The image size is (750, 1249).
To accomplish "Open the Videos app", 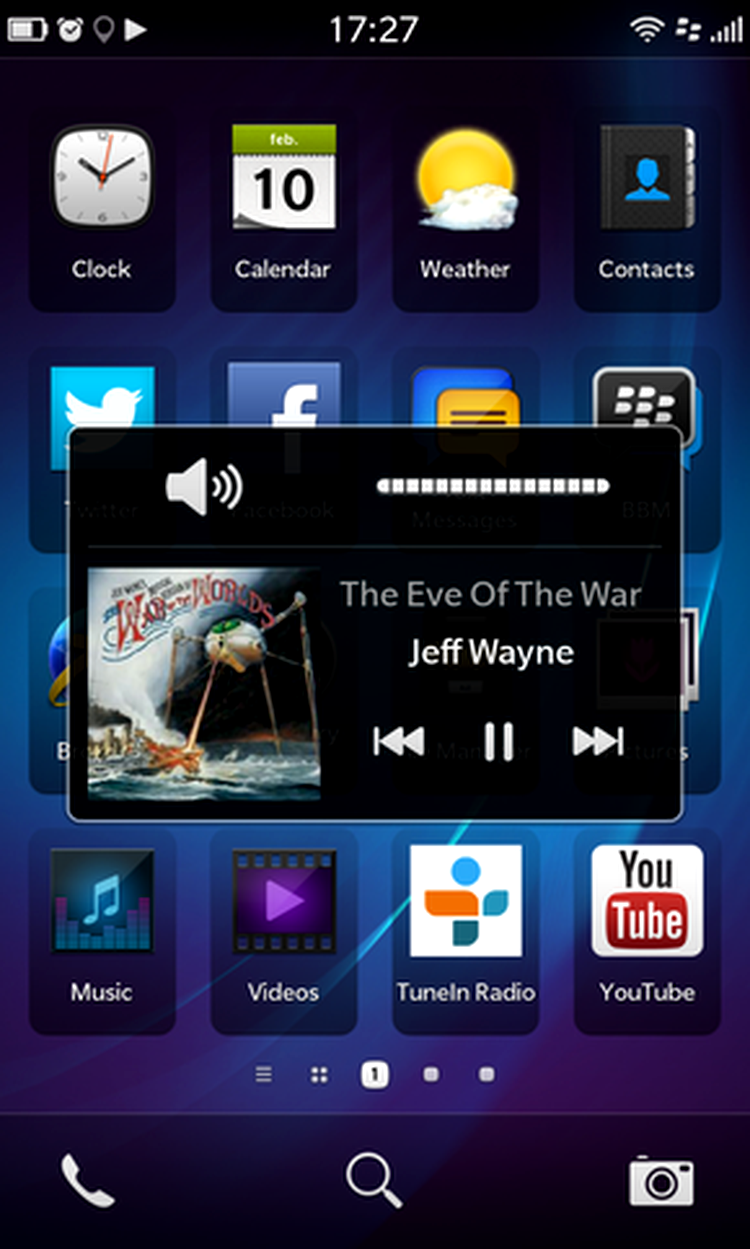I will tap(283, 927).
